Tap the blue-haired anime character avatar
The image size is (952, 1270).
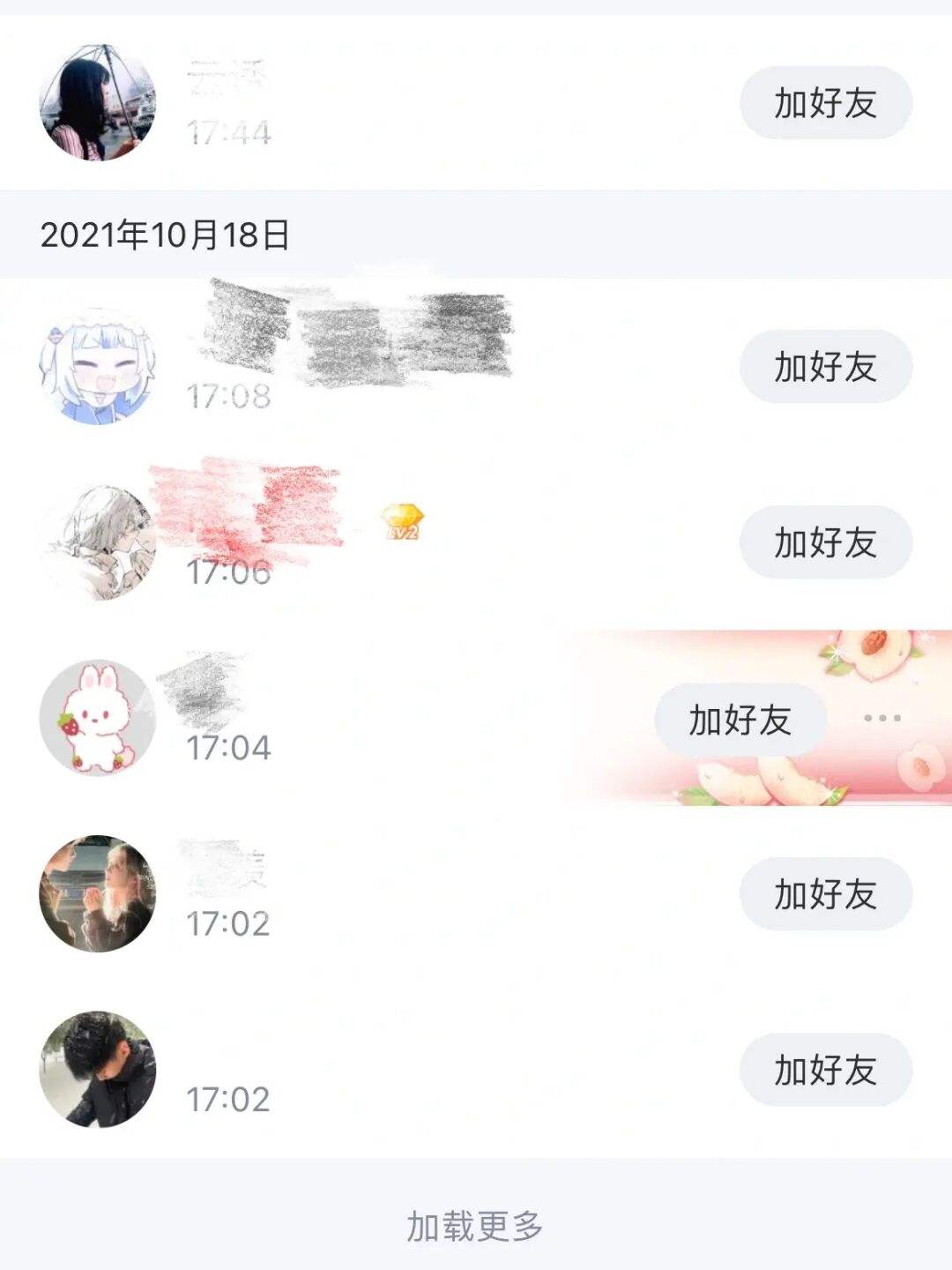coord(100,366)
